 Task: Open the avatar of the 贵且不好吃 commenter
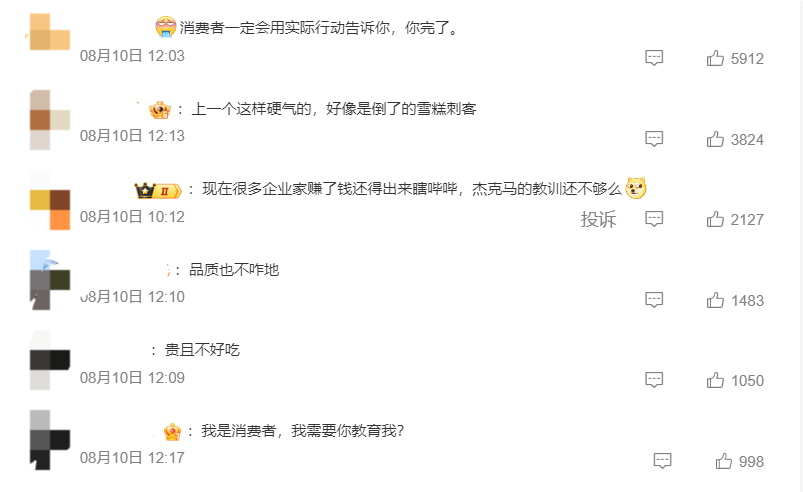click(x=48, y=360)
